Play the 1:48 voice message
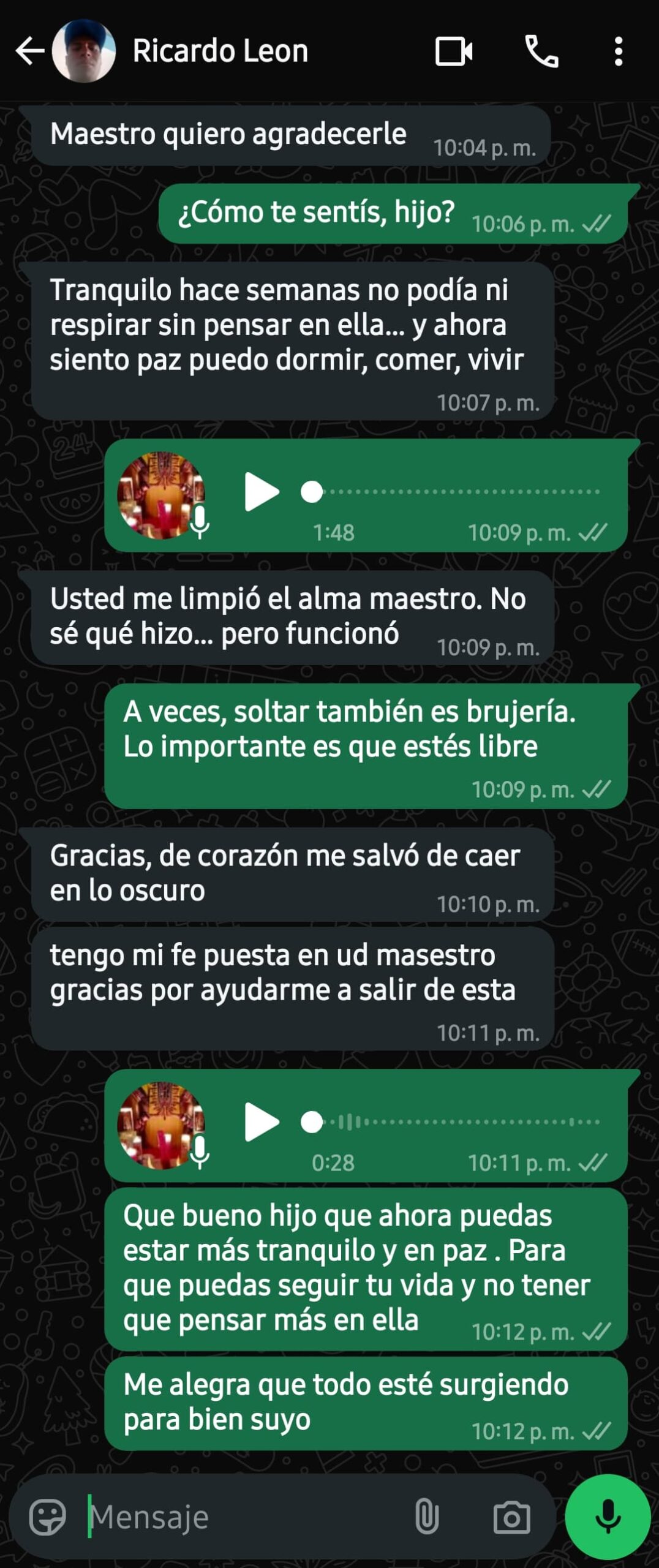The width and height of the screenshot is (659, 1568). [x=261, y=492]
